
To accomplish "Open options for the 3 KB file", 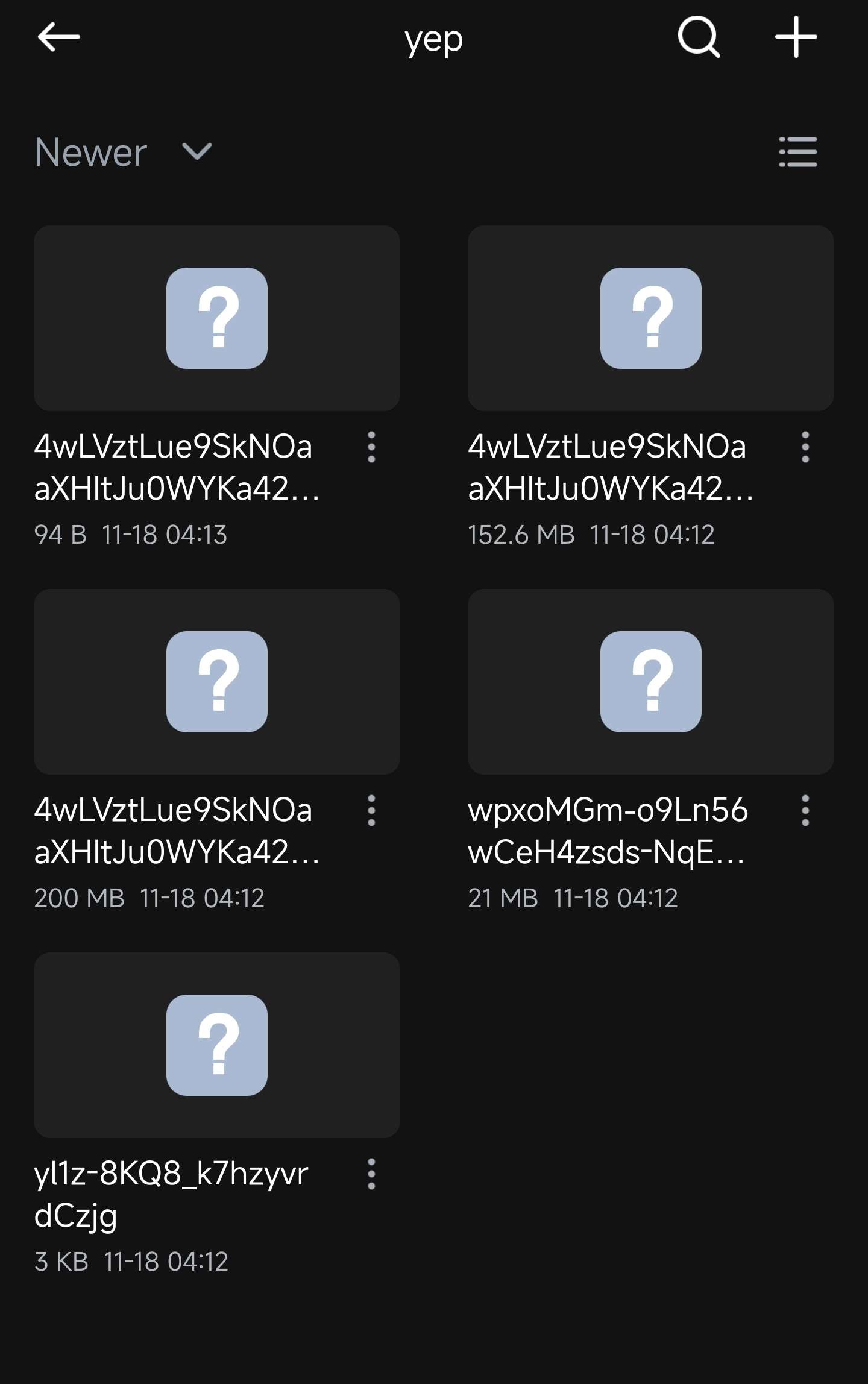I will tap(371, 1174).
